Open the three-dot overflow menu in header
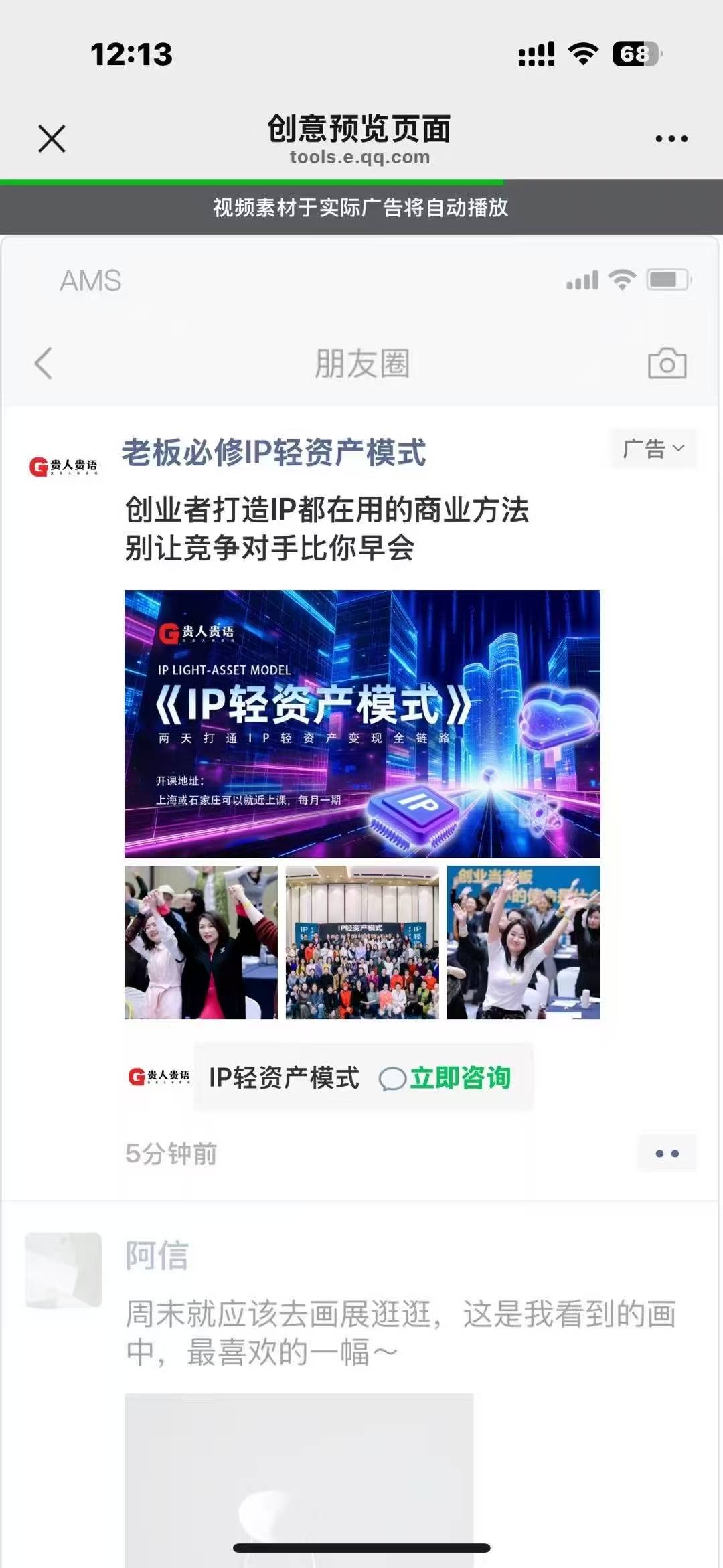Image resolution: width=723 pixels, height=1568 pixels. [x=671, y=139]
